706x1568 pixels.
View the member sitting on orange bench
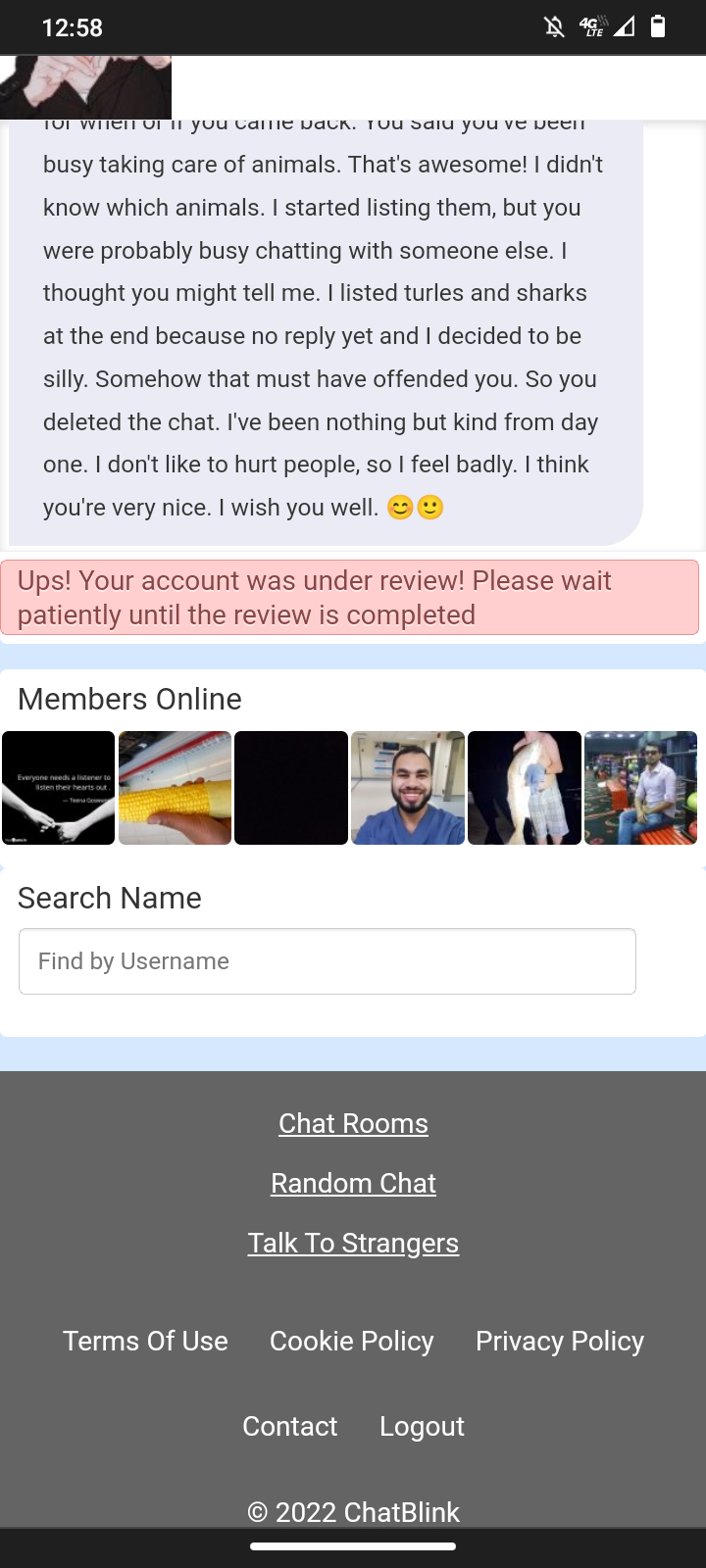pos(640,788)
